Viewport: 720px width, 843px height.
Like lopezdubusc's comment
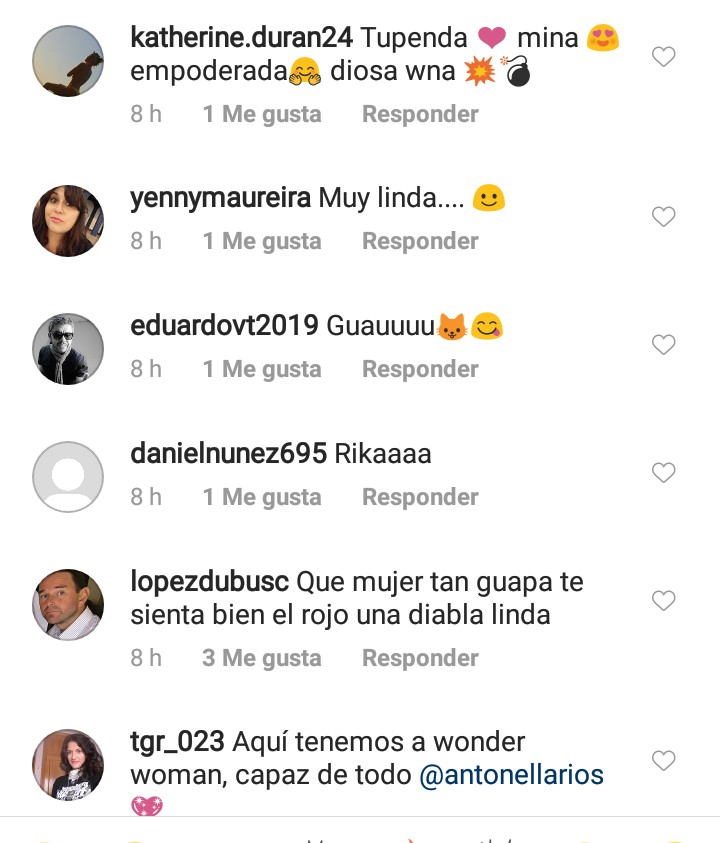(664, 601)
